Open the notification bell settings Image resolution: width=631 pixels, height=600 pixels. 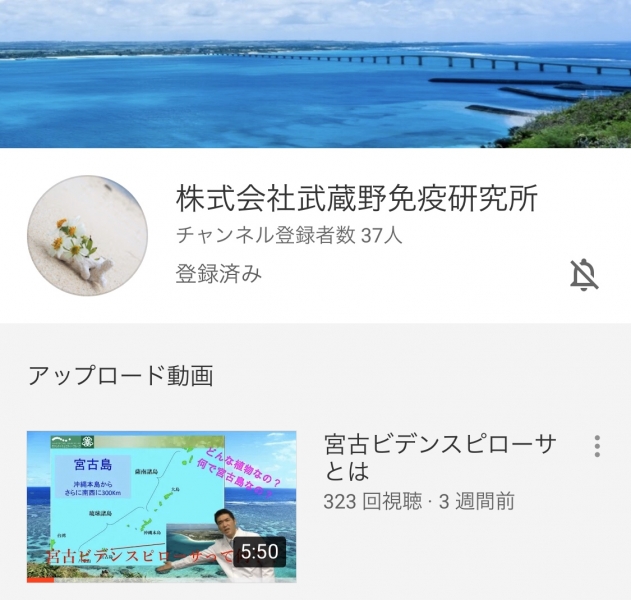click(x=584, y=274)
